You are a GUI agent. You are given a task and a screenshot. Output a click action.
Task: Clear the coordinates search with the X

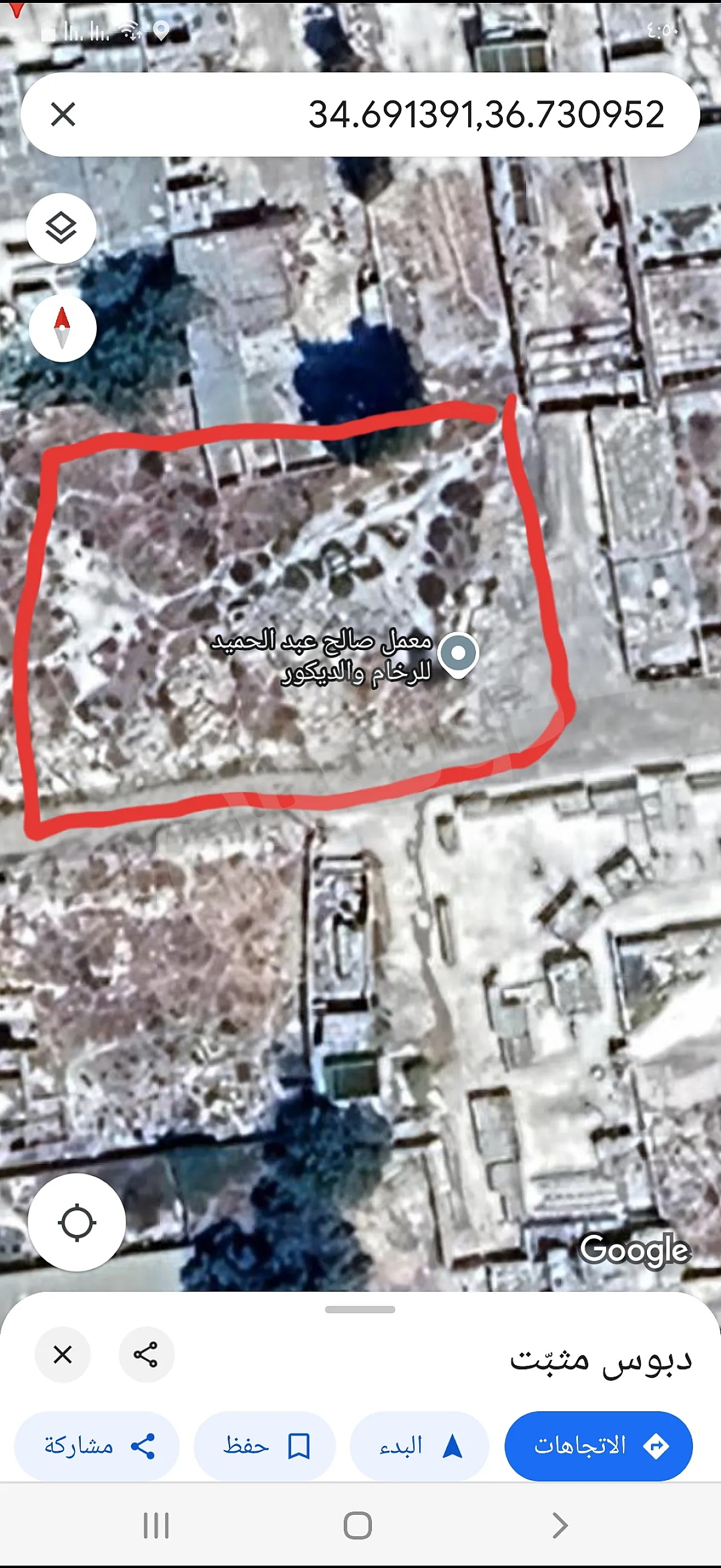click(63, 114)
